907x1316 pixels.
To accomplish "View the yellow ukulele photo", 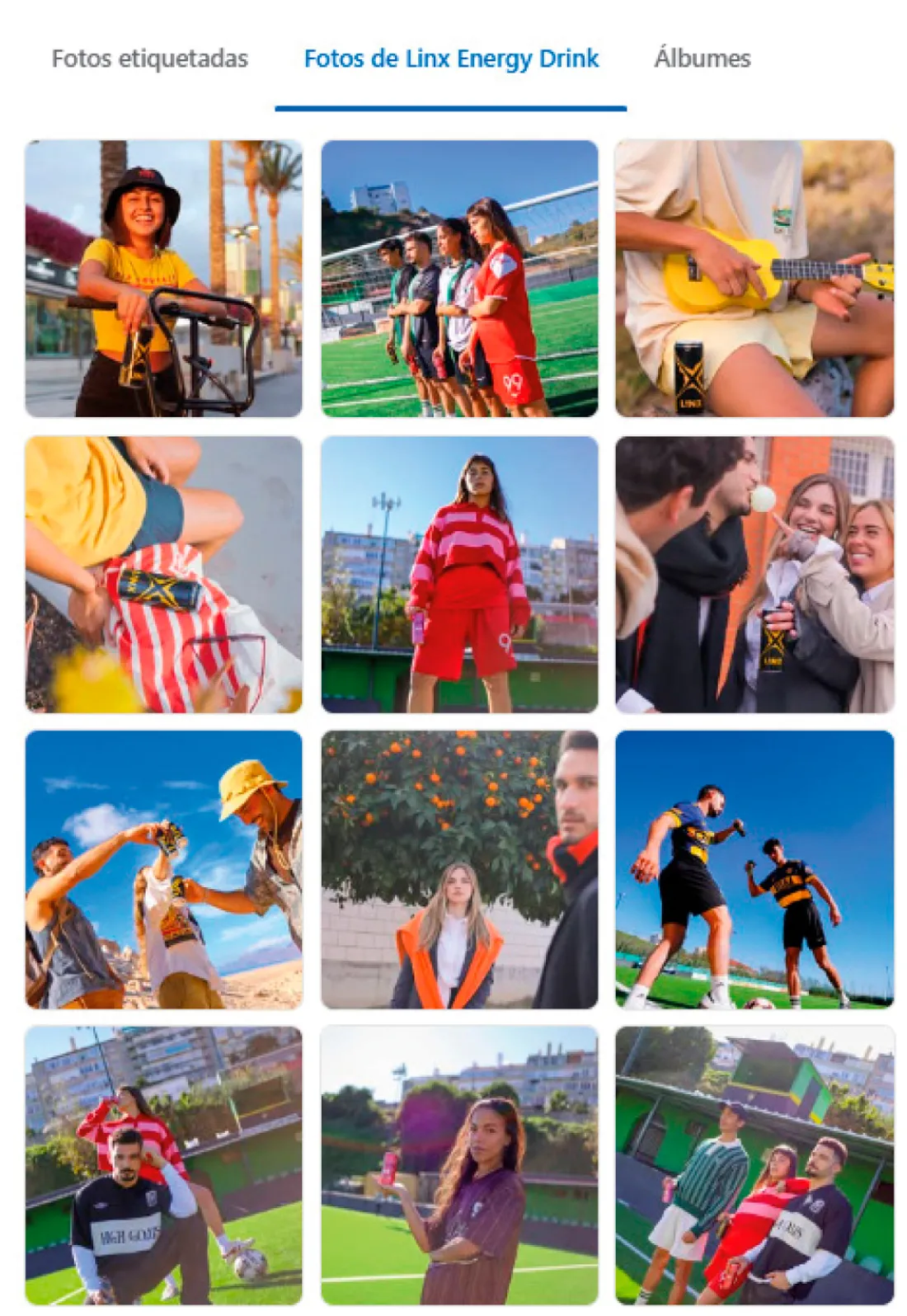I will 754,279.
